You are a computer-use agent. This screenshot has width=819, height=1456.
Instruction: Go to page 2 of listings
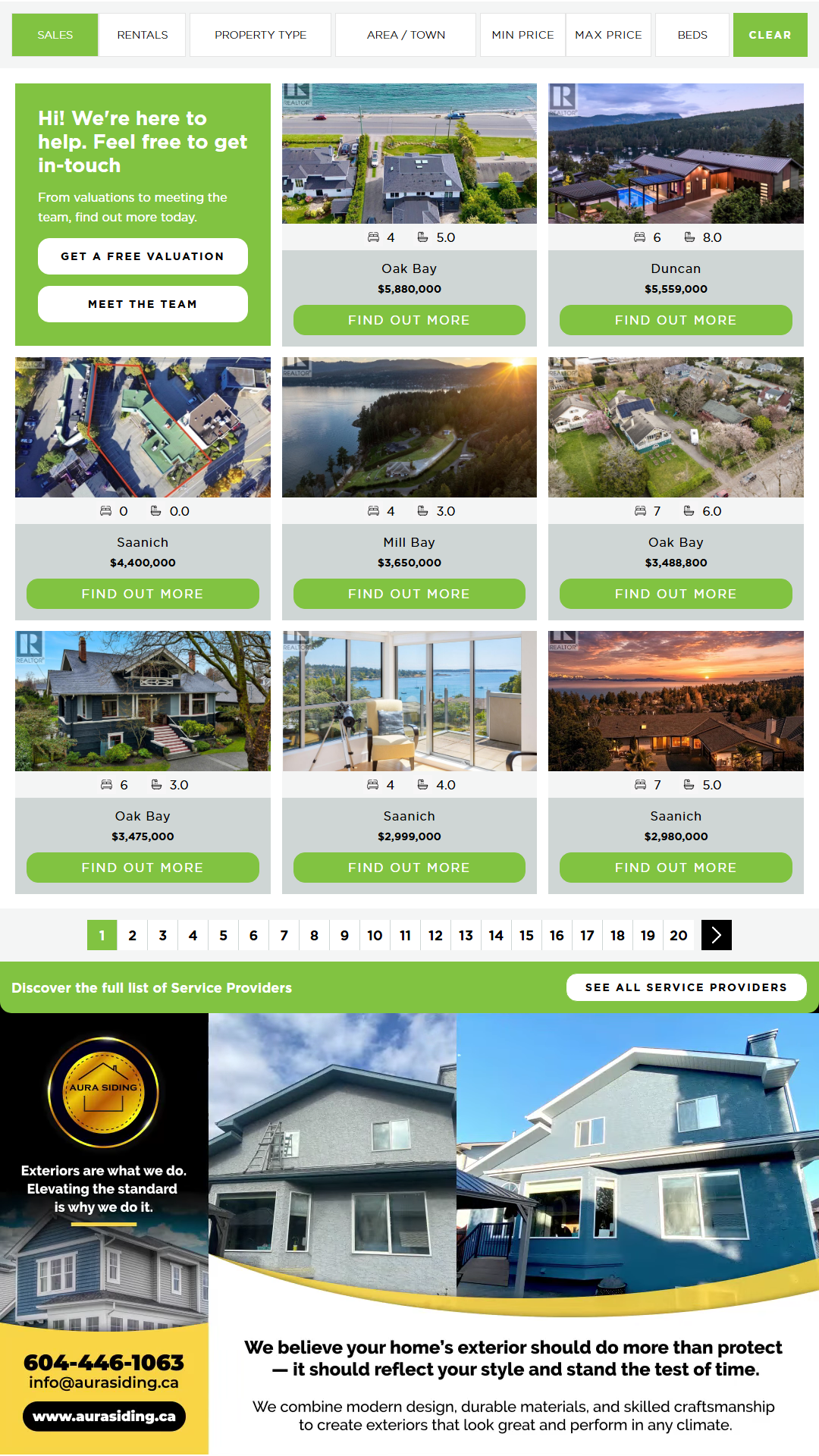133,935
